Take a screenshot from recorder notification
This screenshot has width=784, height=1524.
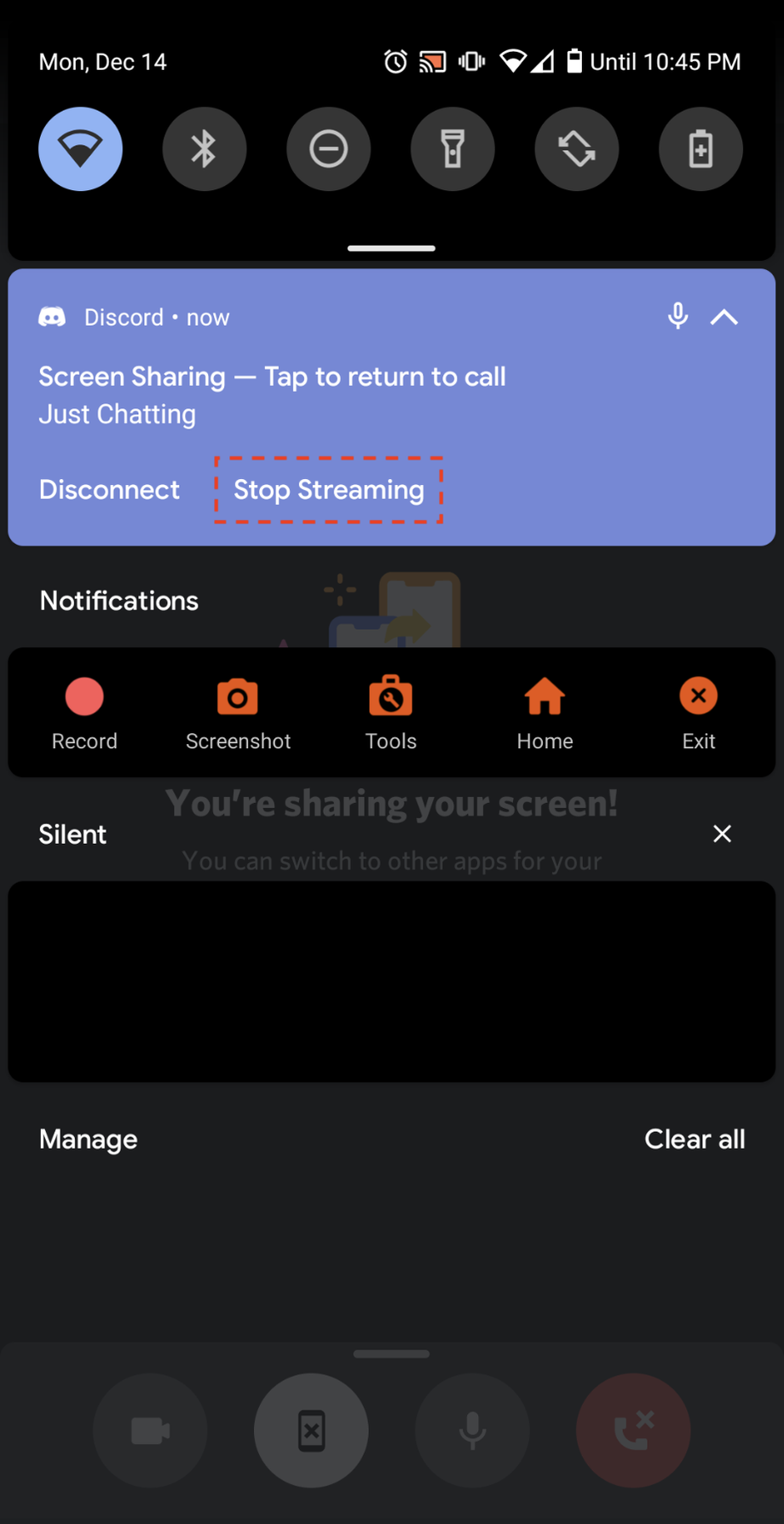click(238, 713)
